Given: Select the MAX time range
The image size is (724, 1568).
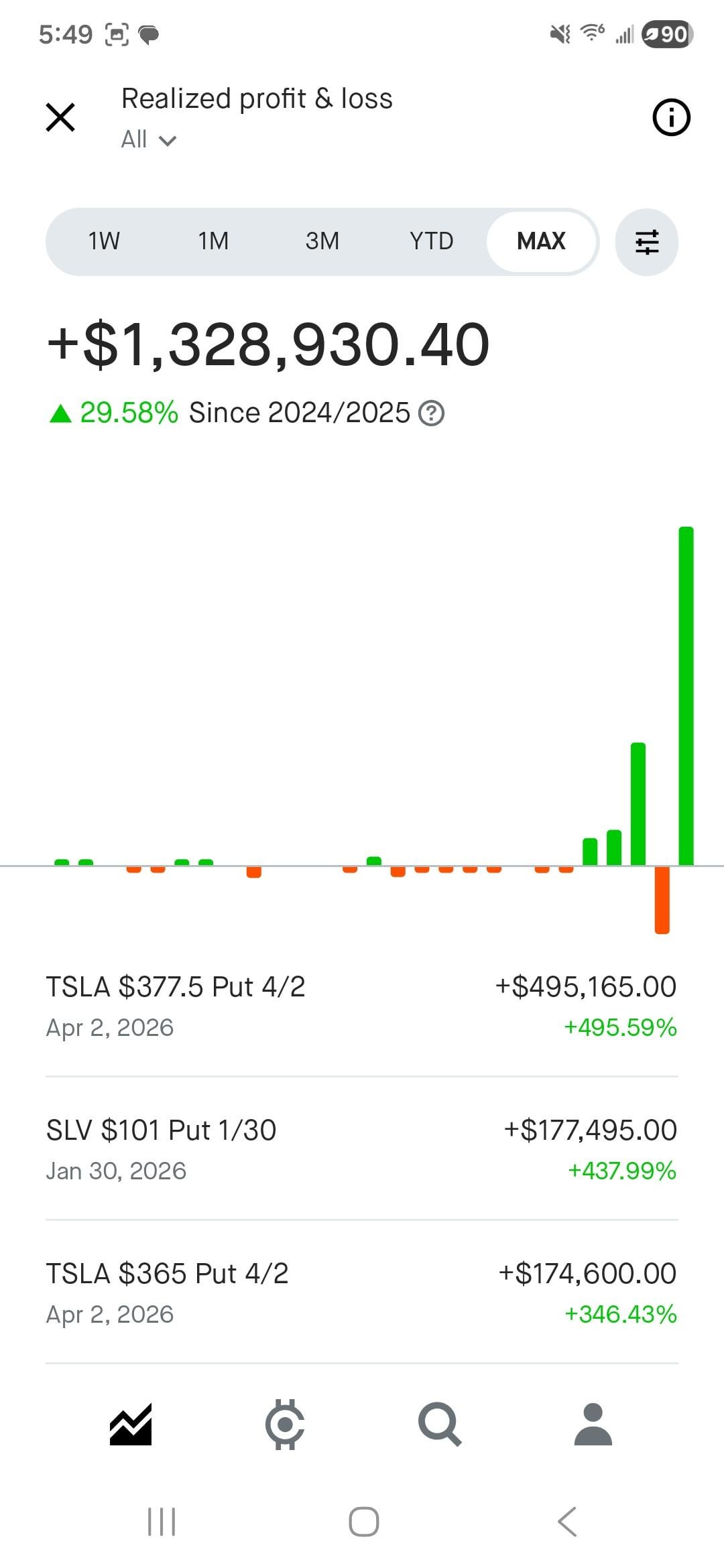Looking at the screenshot, I should pos(542,241).
